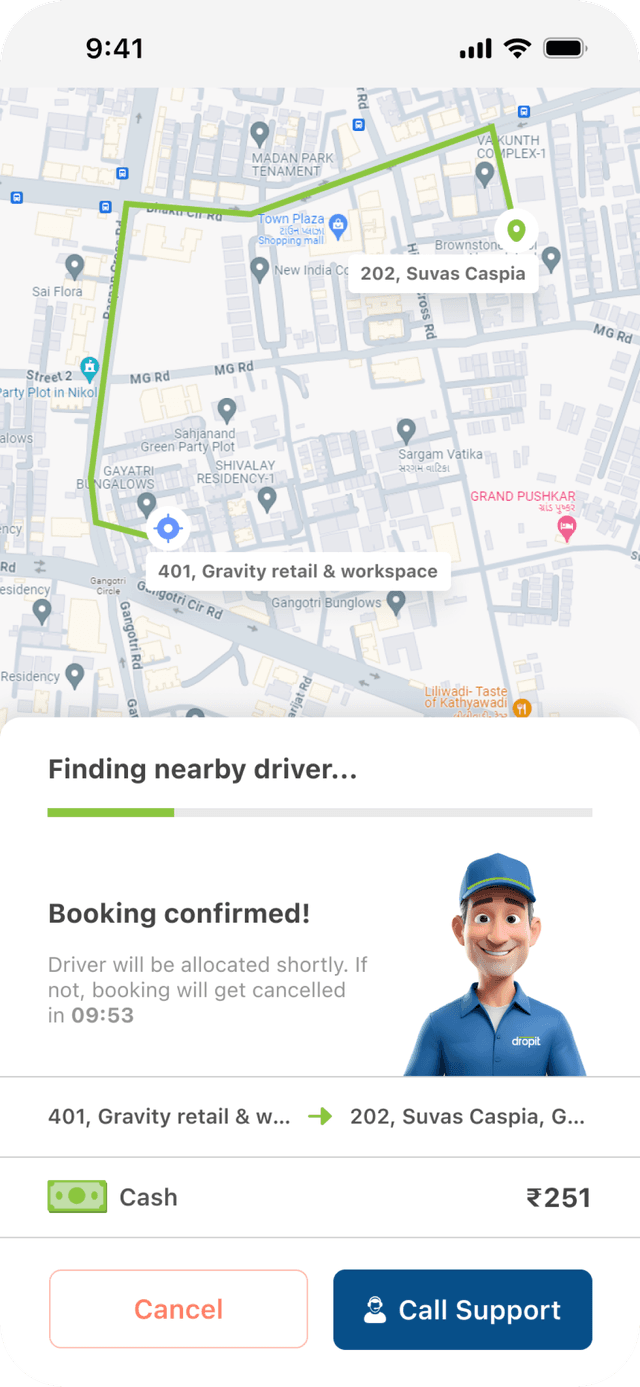This screenshot has width=640, height=1387.
Task: Tap the Call Support button
Action: tap(462, 1309)
